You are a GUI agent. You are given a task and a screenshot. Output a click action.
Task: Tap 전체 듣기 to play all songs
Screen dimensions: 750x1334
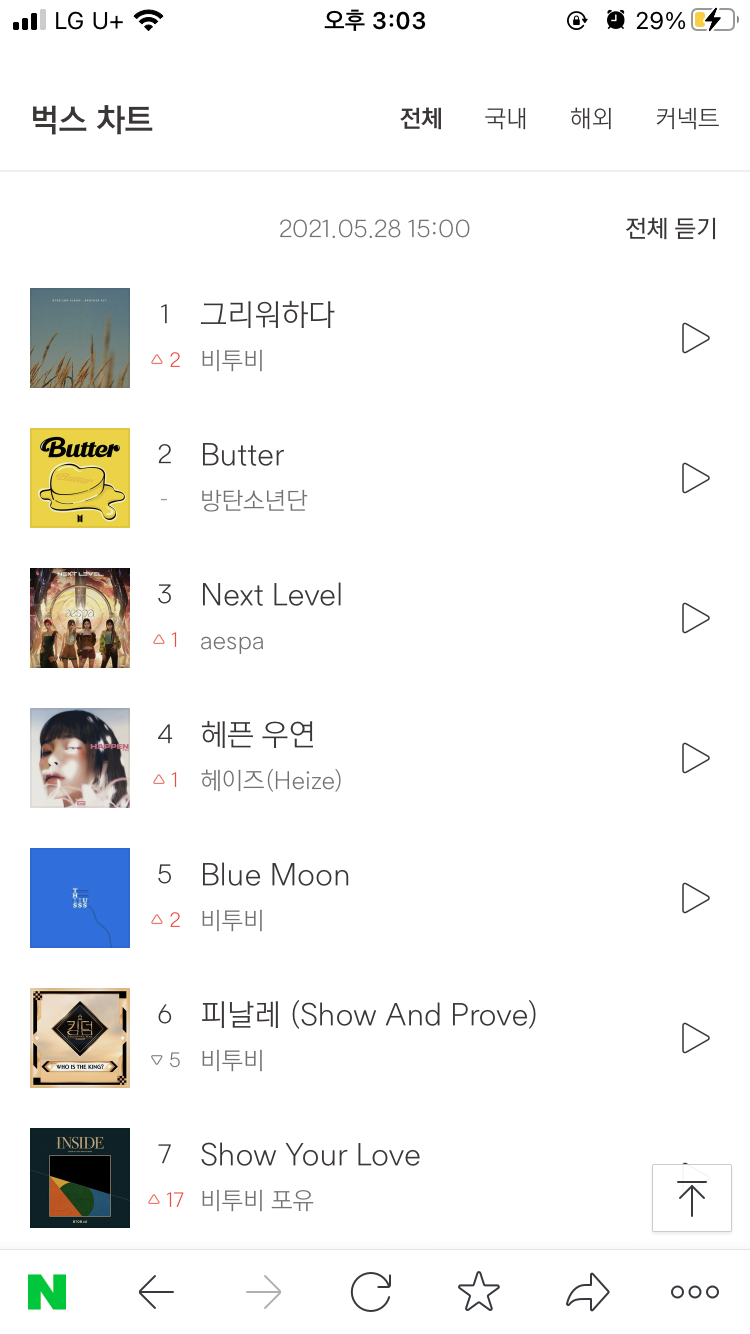pos(671,229)
